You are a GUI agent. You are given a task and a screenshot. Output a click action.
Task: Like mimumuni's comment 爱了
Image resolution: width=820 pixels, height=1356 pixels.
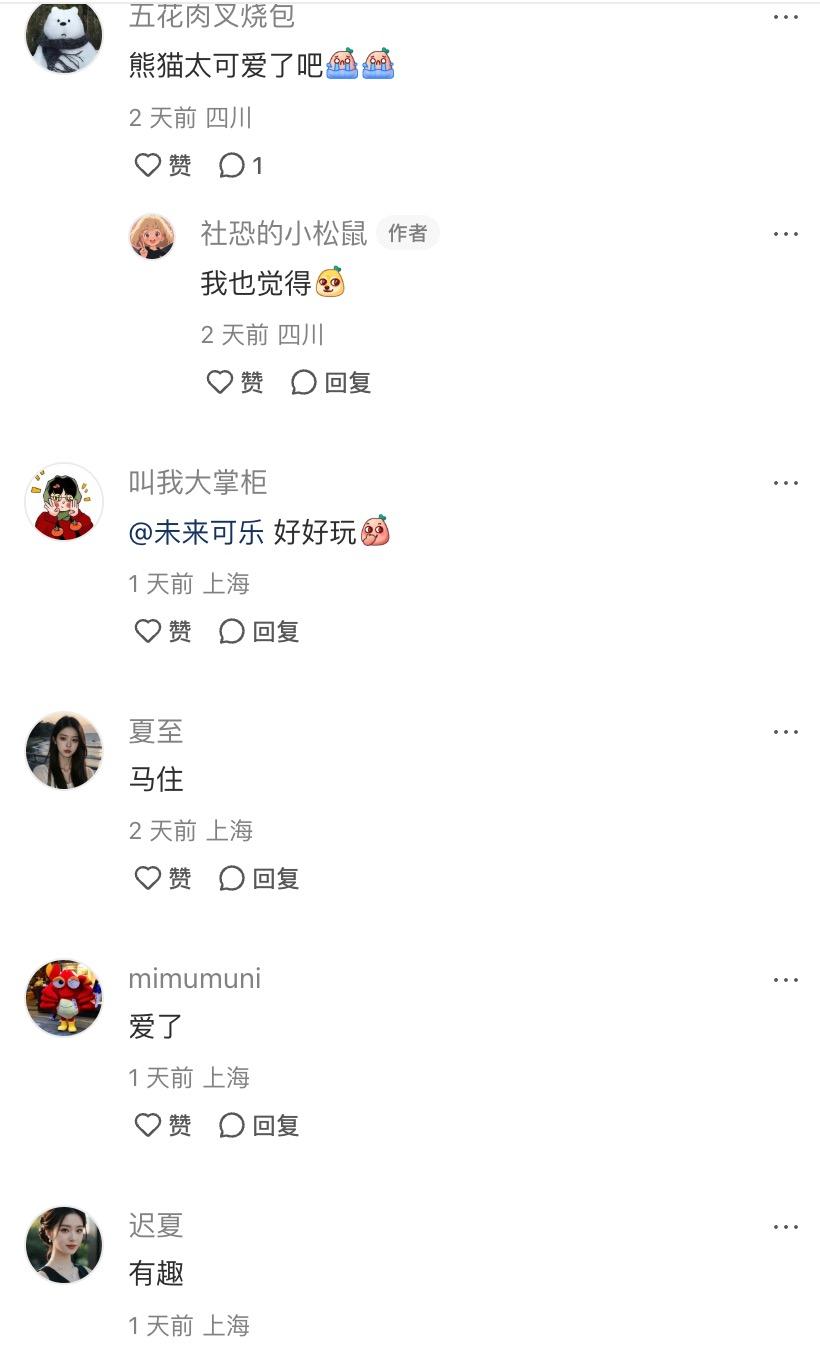(x=162, y=1125)
